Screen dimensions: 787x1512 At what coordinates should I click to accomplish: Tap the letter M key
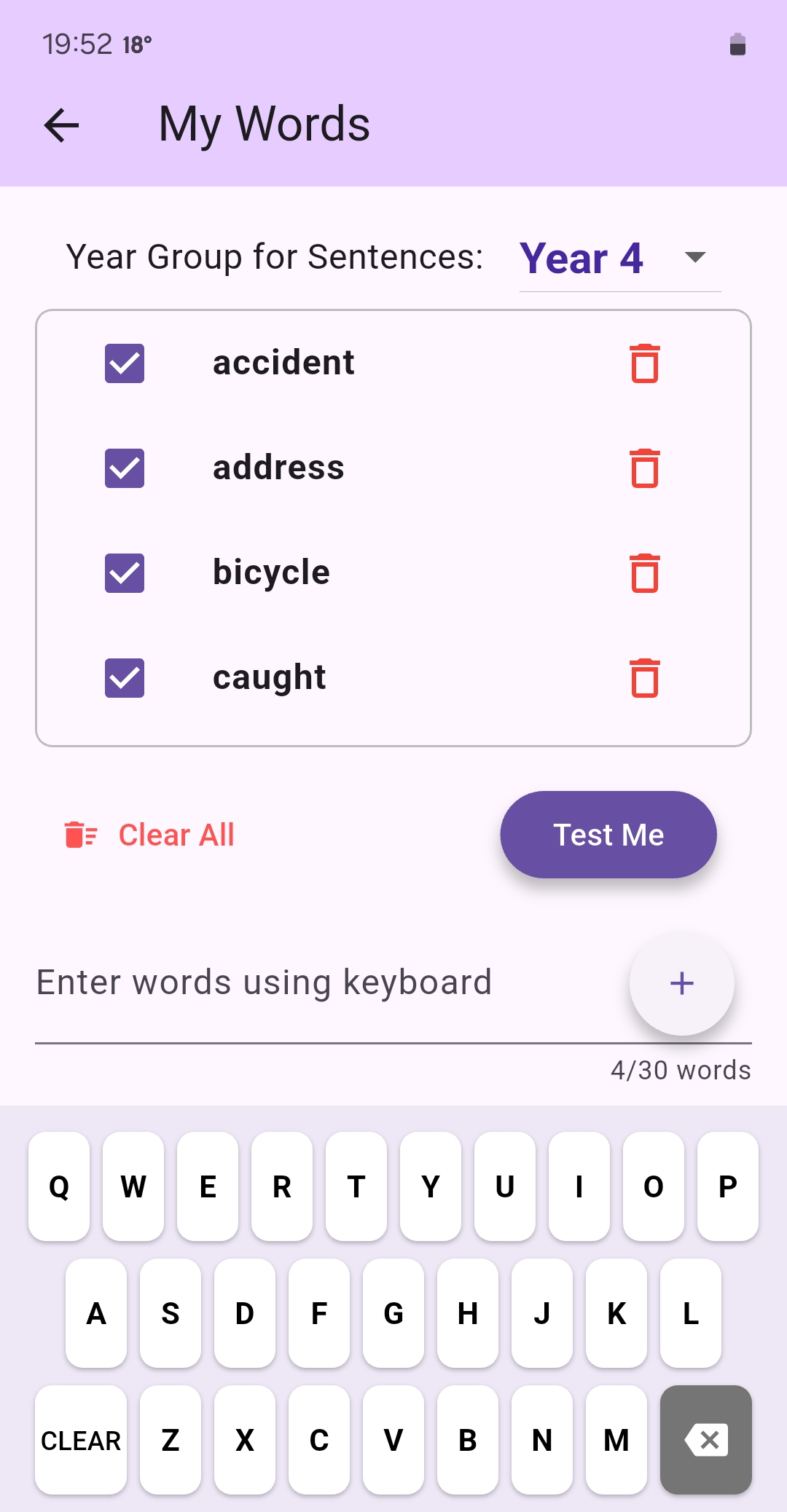pyautogui.click(x=616, y=1440)
